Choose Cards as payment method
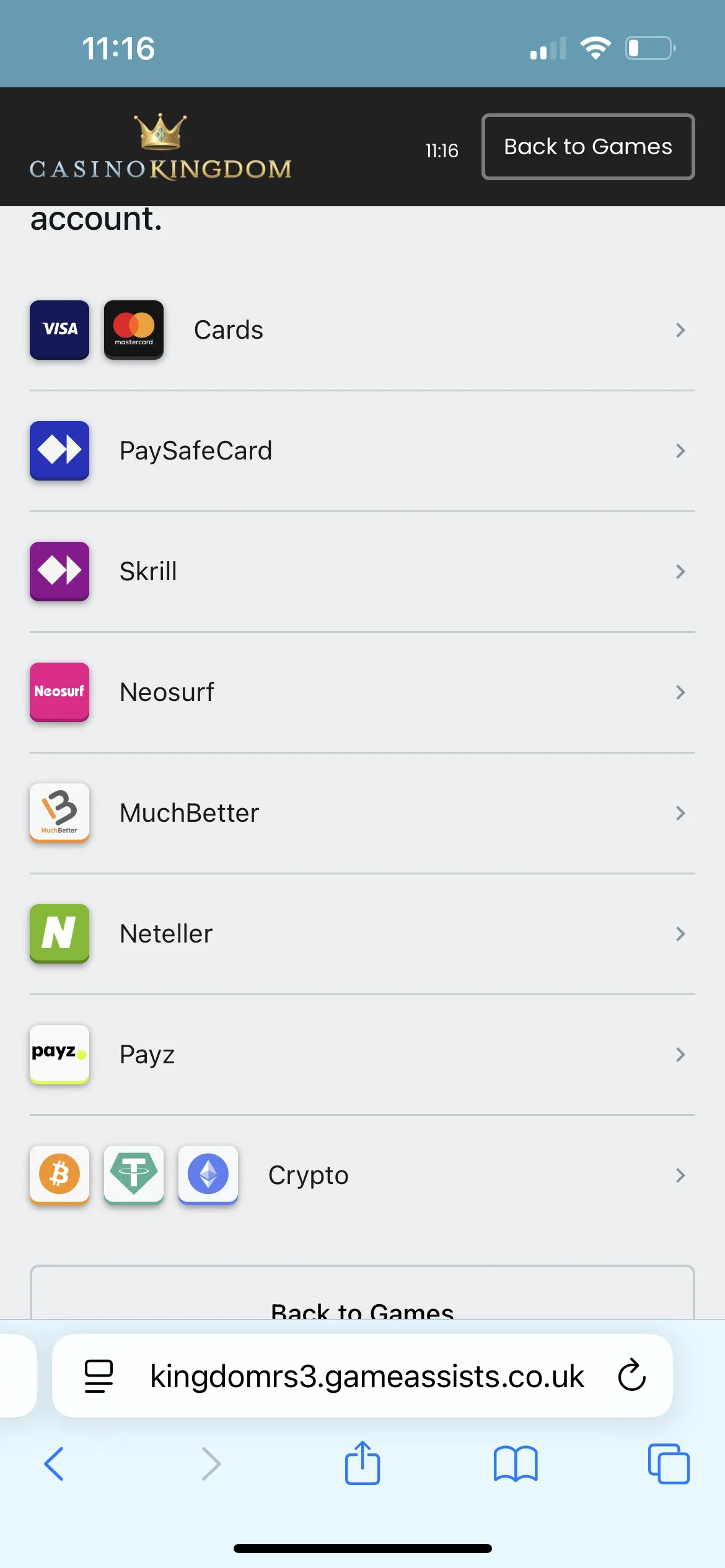The width and height of the screenshot is (725, 1568). click(x=362, y=330)
